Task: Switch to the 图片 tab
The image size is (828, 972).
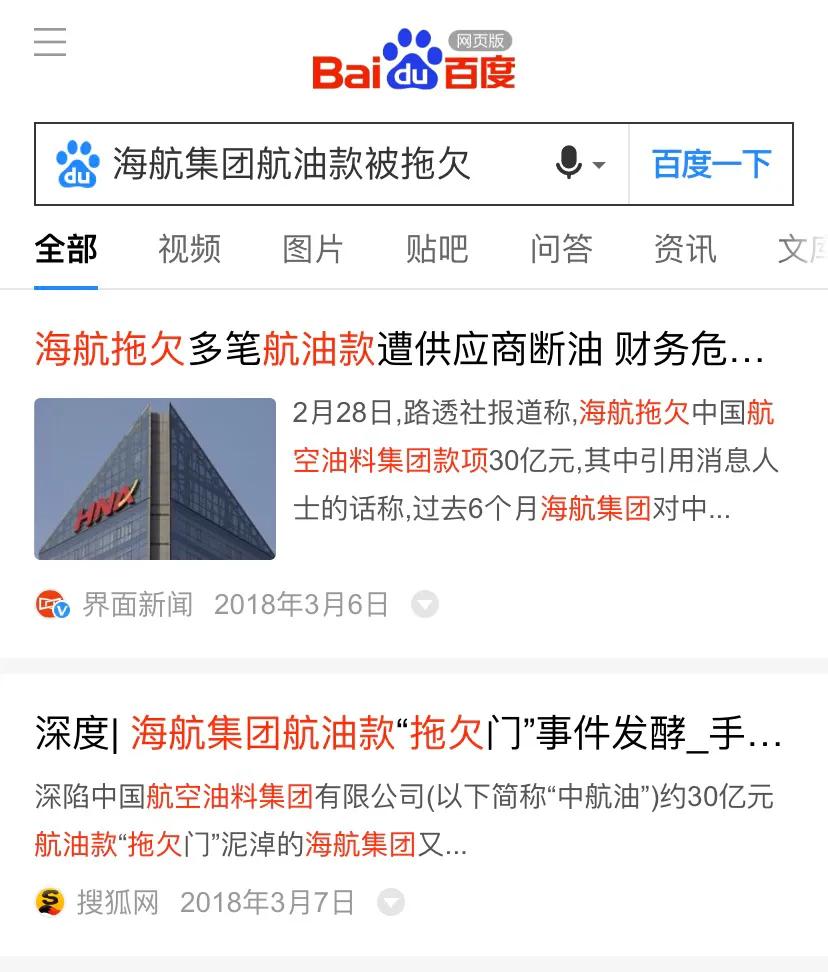Action: tap(311, 249)
